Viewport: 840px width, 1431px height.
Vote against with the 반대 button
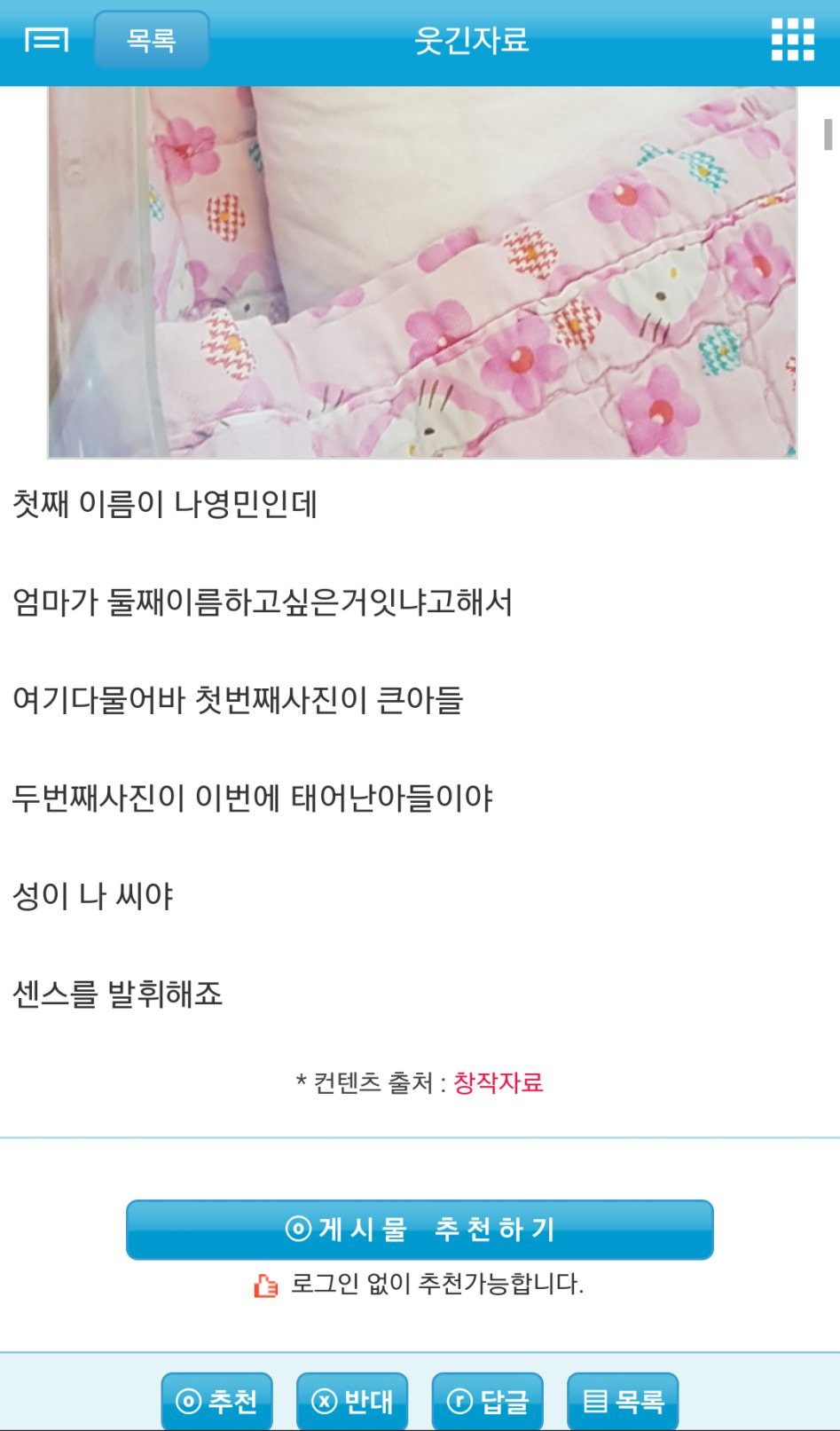[352, 1401]
